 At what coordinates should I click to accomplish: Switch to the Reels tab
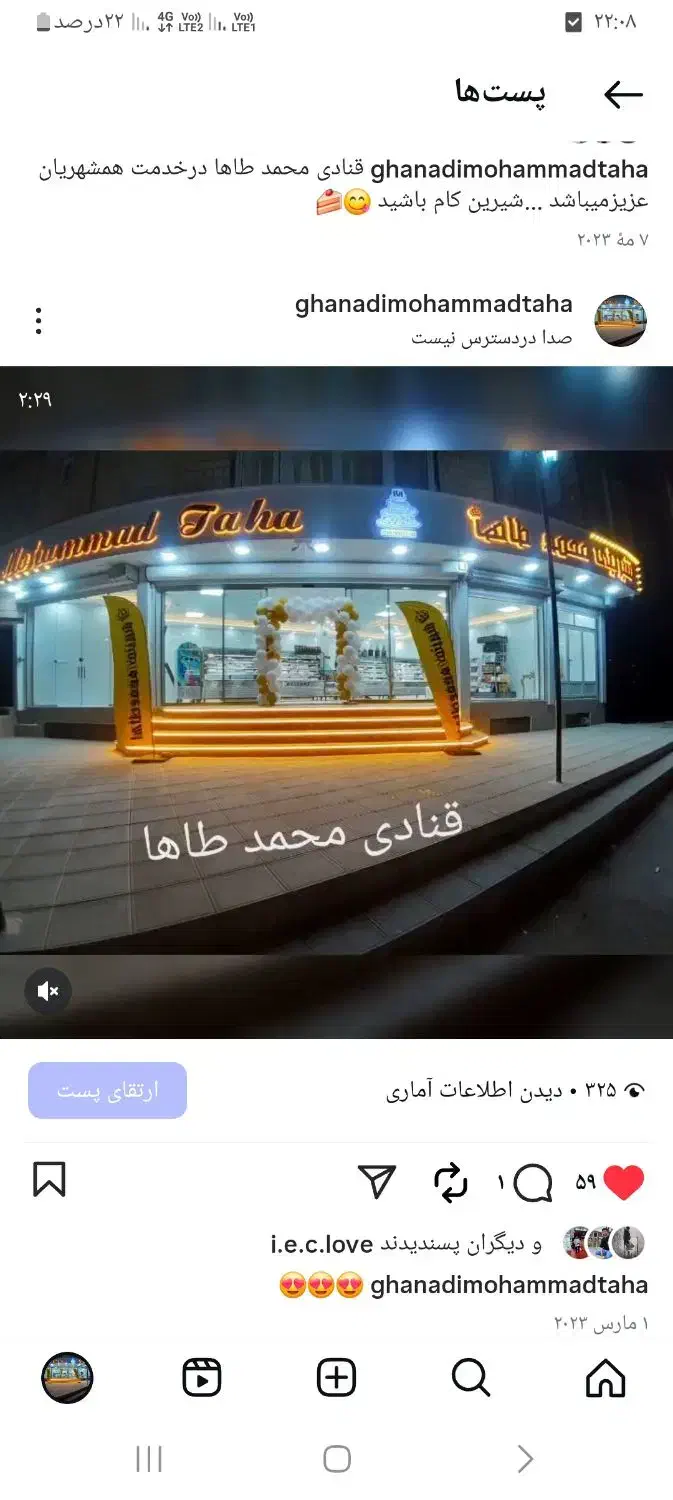click(202, 1378)
